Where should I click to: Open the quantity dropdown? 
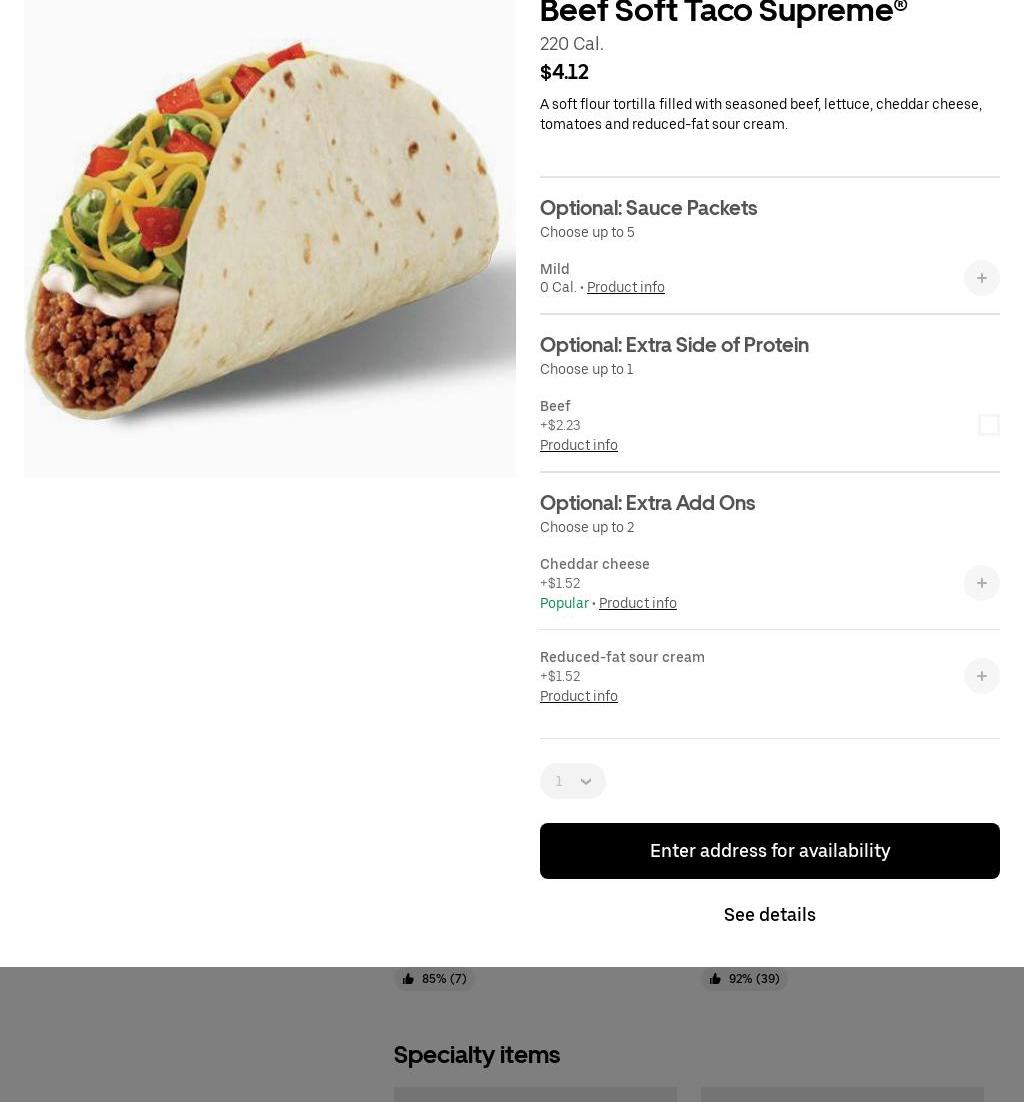pyautogui.click(x=573, y=781)
